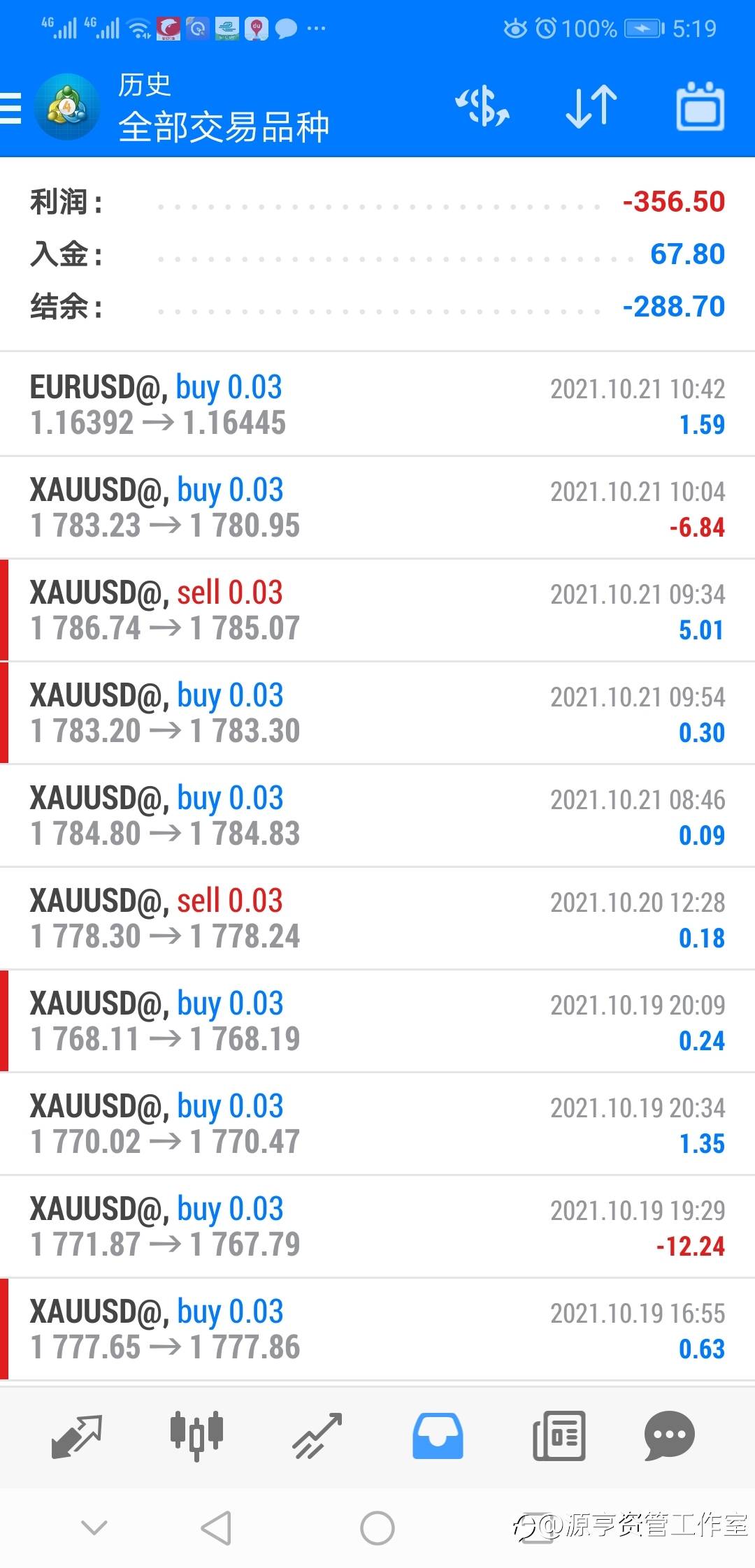
Task: Switch to the Quotes tab
Action: 77,1435
